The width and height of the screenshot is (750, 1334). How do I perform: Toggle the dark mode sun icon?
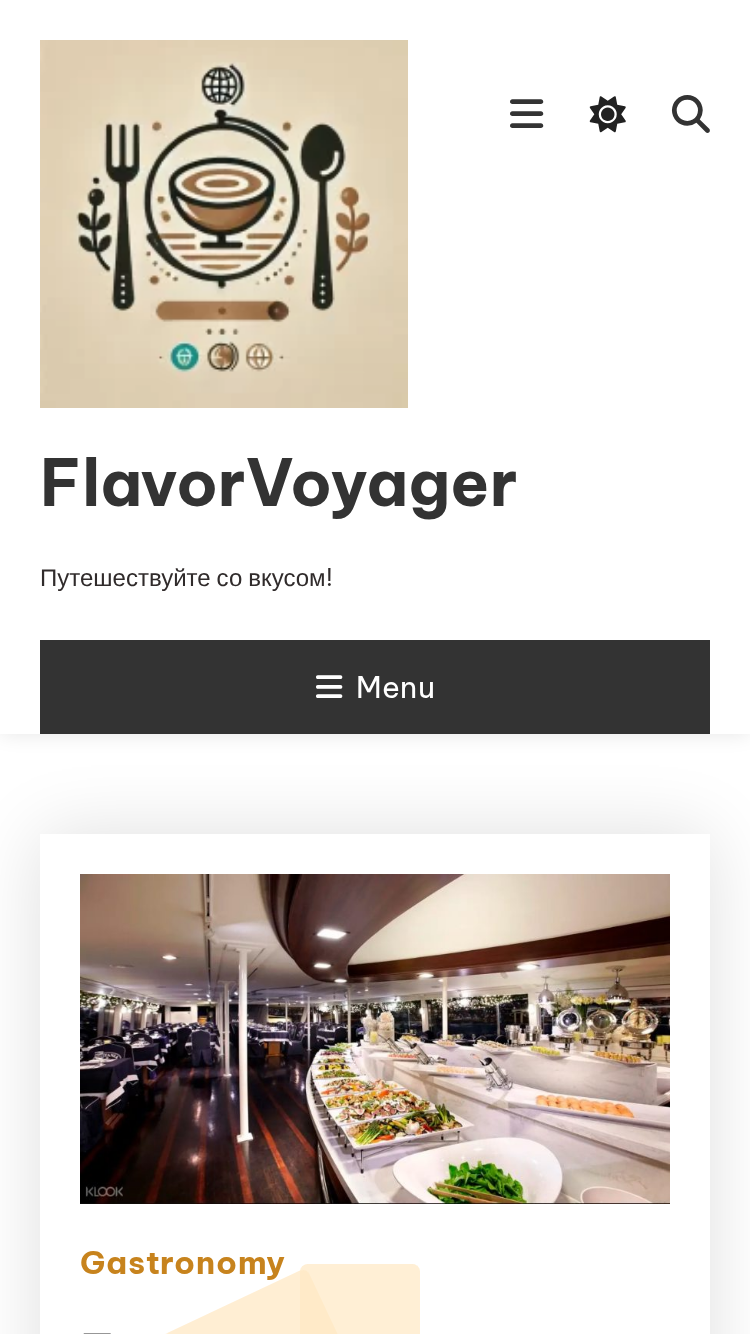[608, 114]
